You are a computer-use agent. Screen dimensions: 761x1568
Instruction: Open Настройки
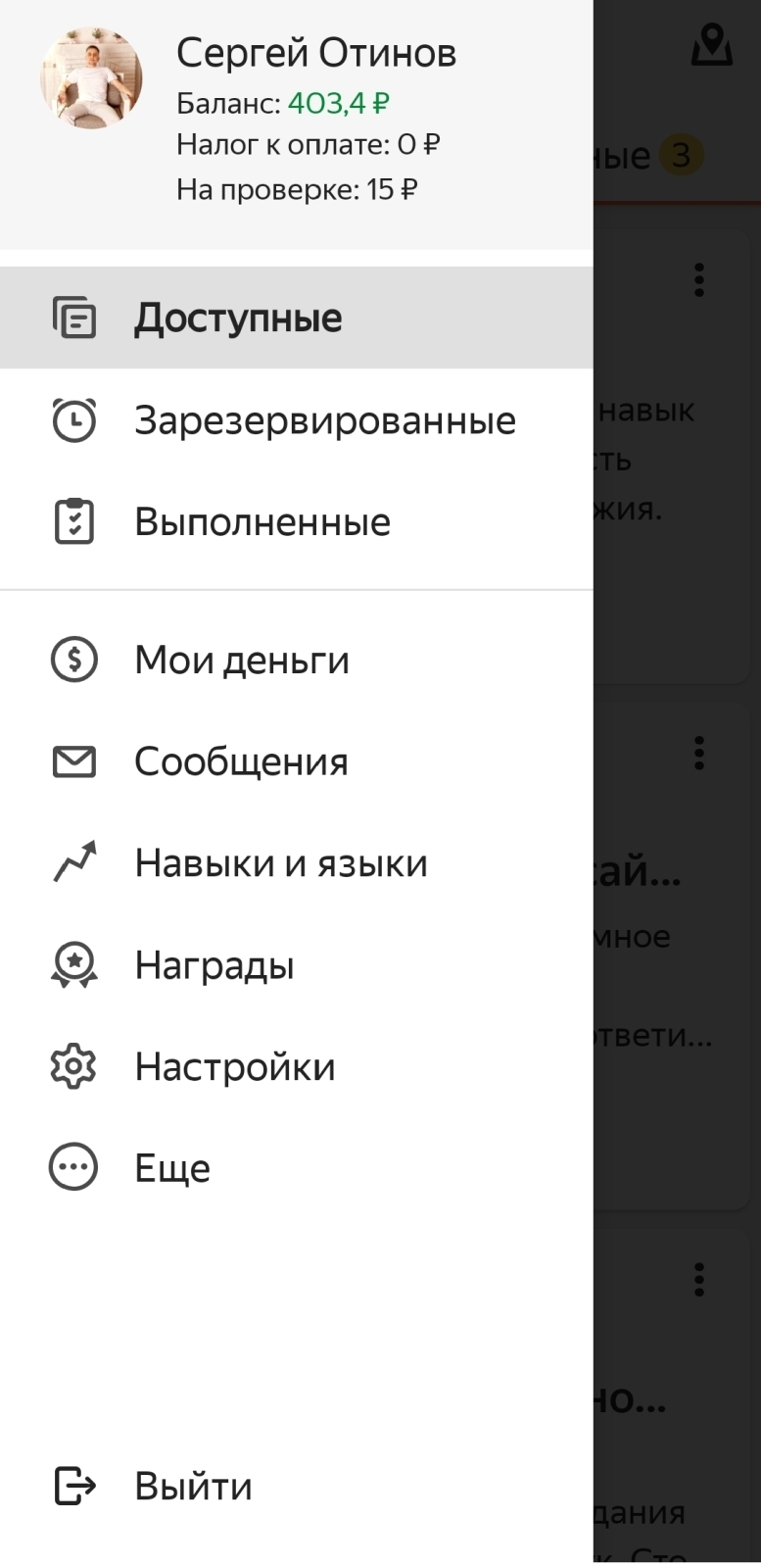pos(234,1066)
